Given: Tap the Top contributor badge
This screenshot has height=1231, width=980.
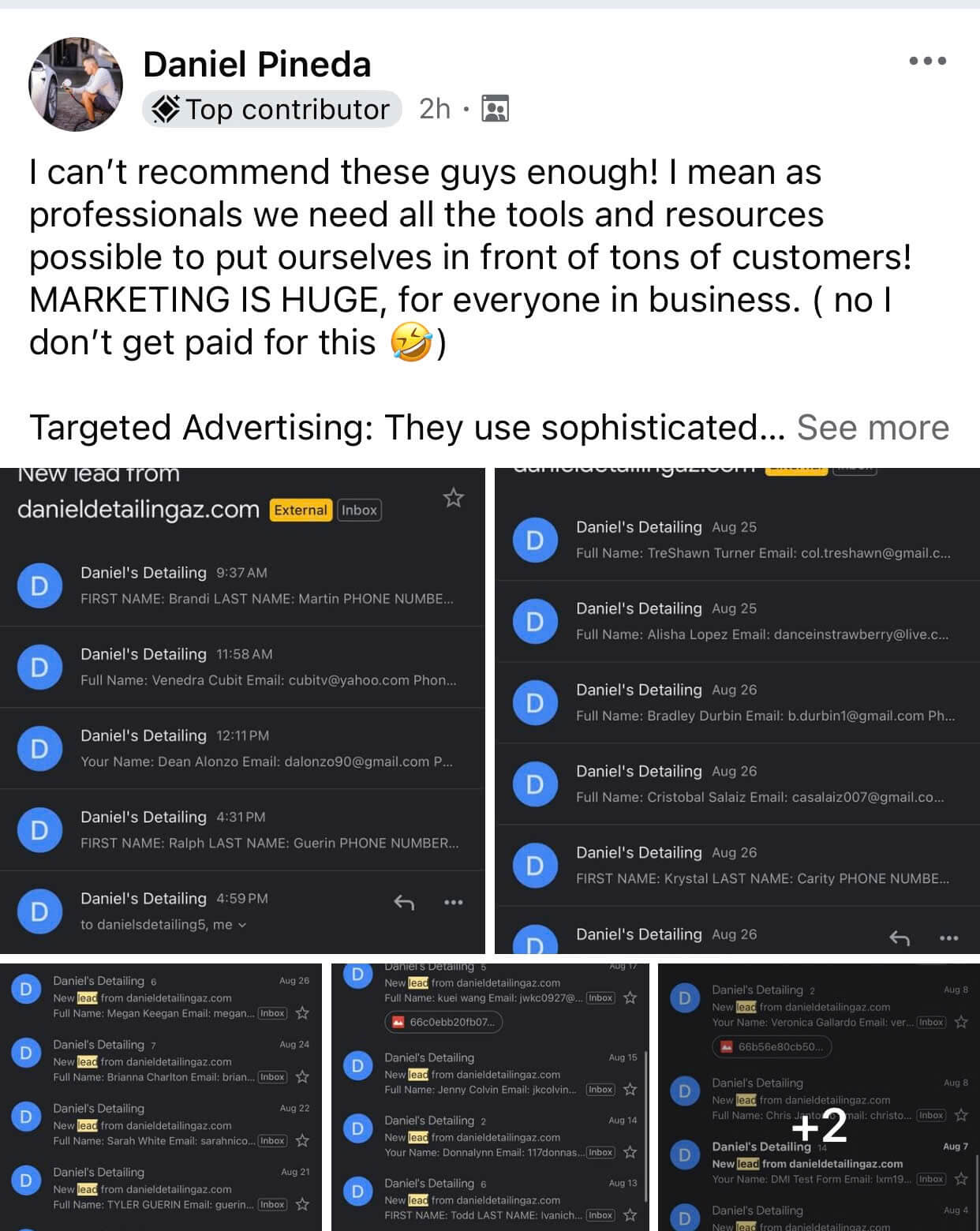Looking at the screenshot, I should [272, 109].
